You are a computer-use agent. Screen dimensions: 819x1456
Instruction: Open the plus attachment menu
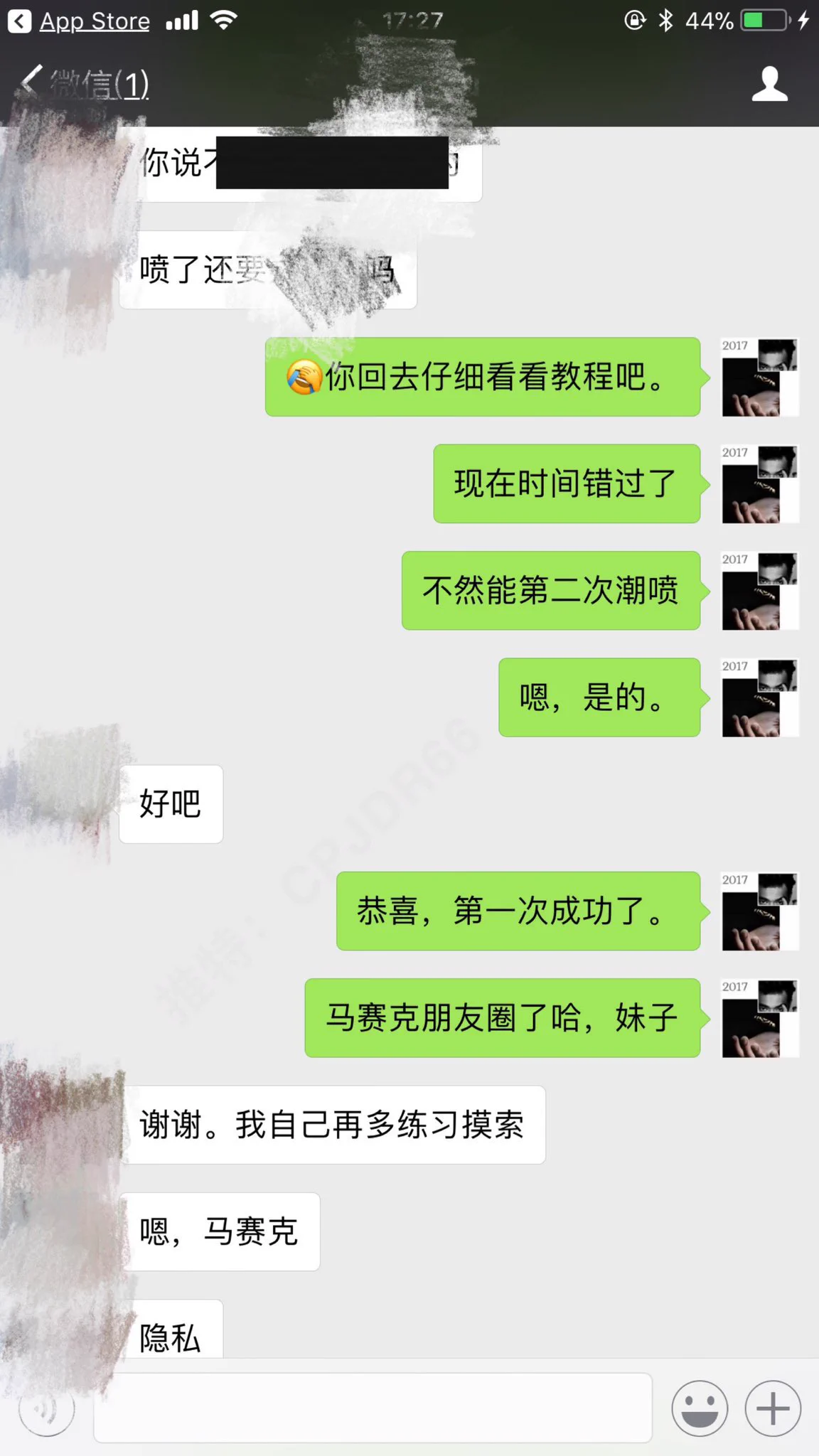[x=773, y=1408]
